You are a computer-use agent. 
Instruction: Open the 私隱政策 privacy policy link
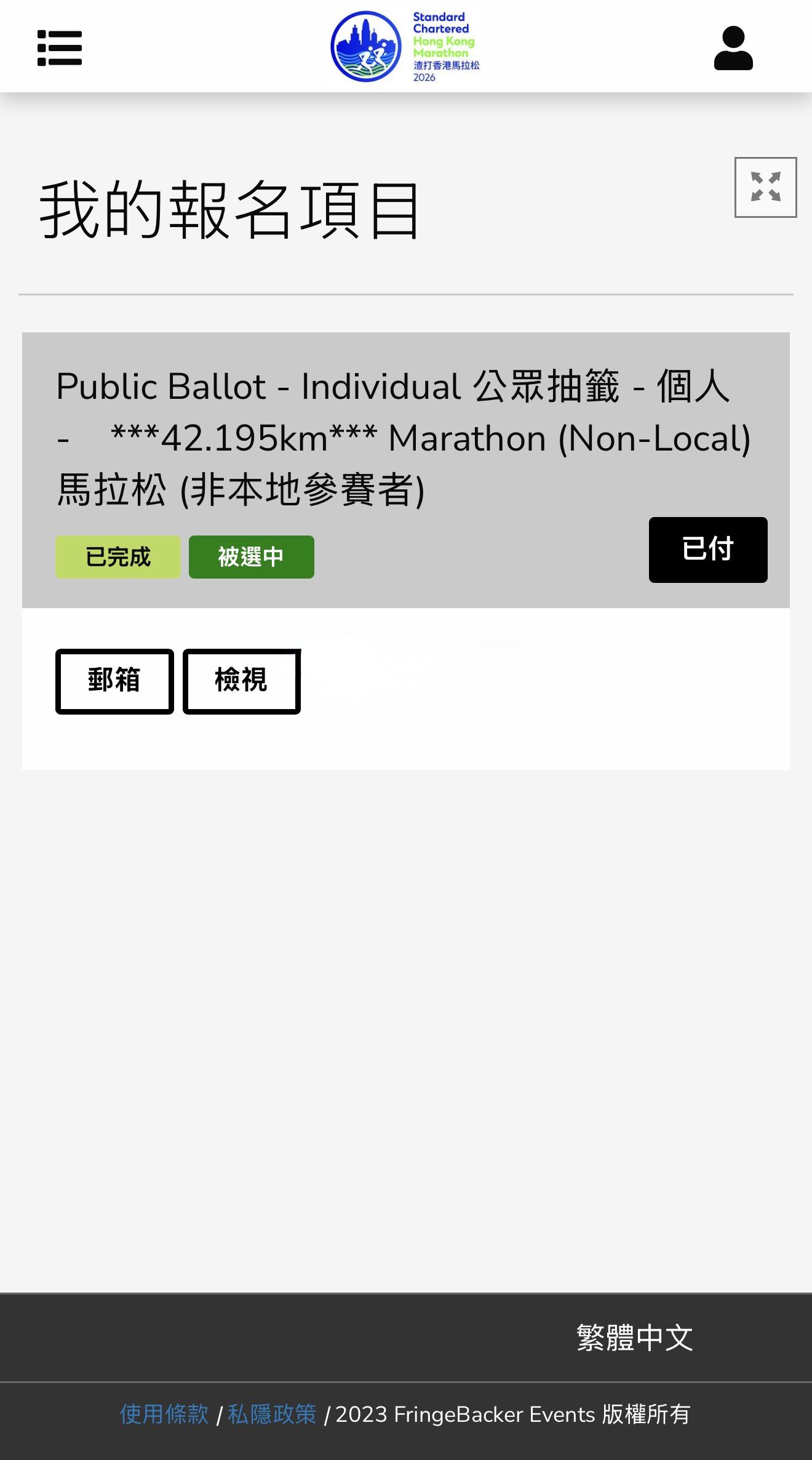272,1414
